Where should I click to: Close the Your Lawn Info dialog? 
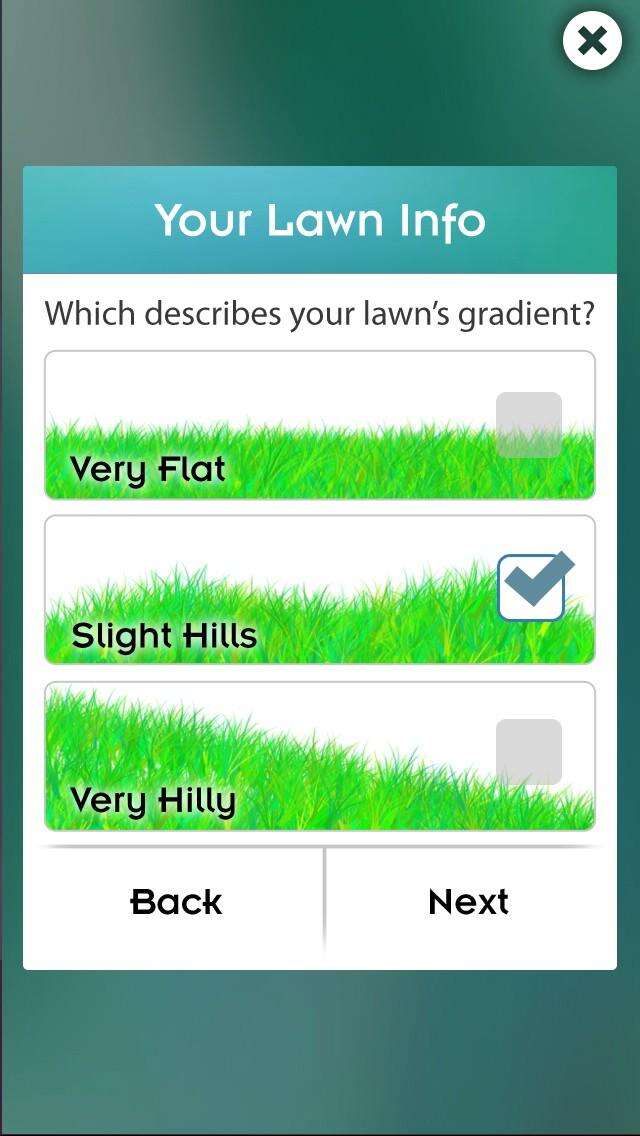[x=592, y=41]
